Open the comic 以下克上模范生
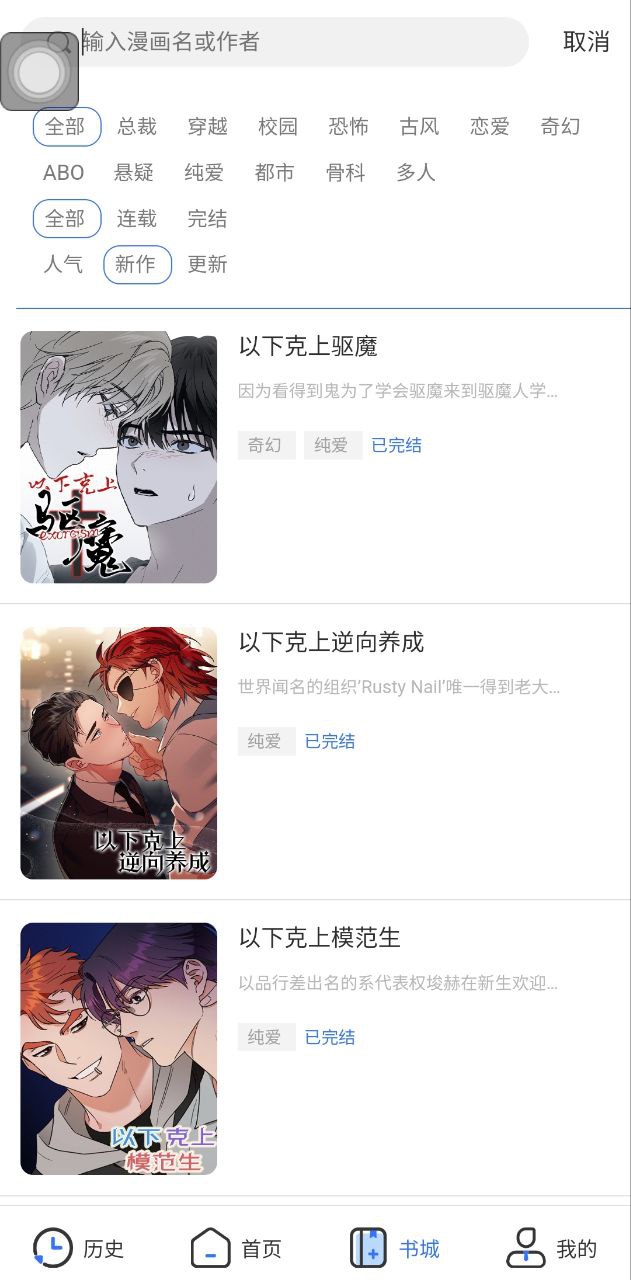The width and height of the screenshot is (631, 1280). pos(319,939)
